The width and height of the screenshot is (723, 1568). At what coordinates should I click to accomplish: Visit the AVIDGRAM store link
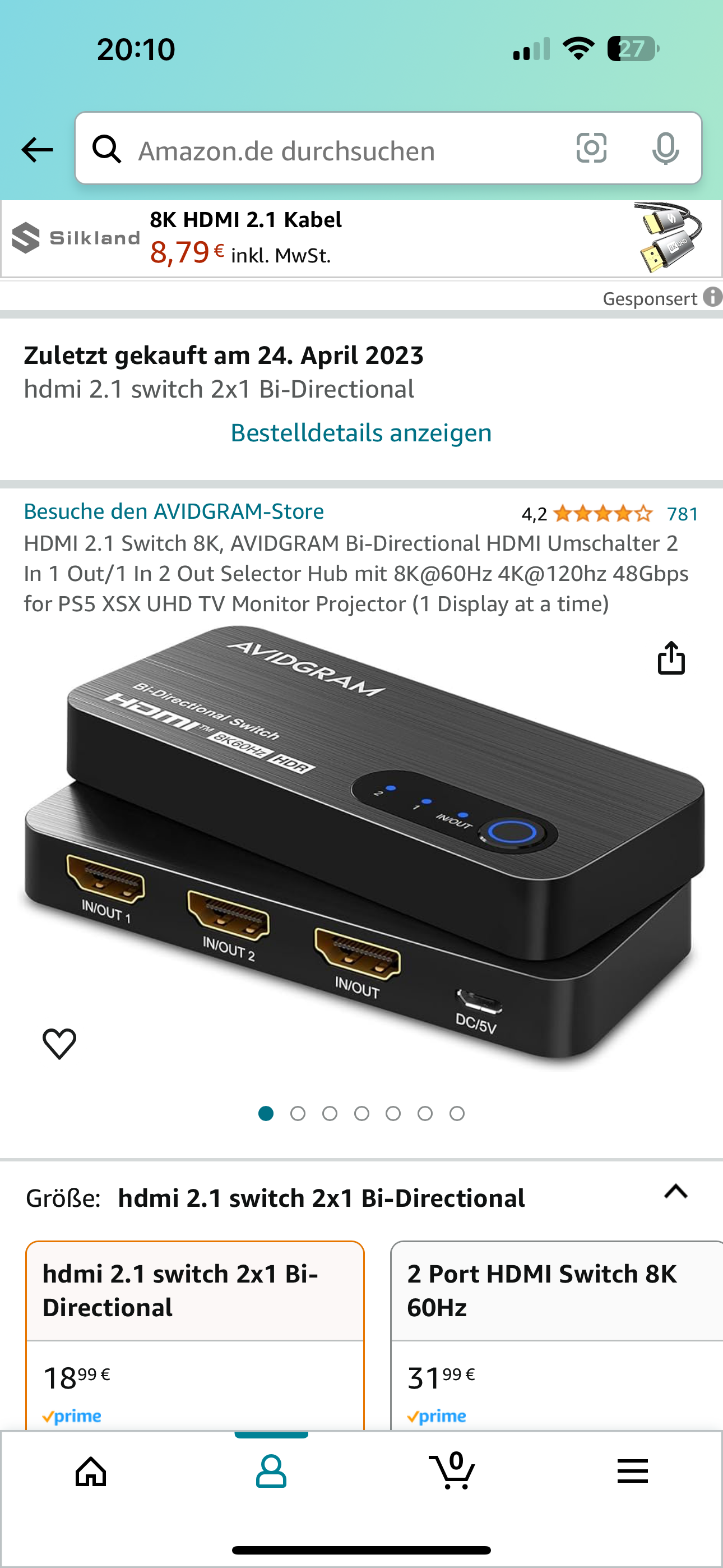coord(173,511)
